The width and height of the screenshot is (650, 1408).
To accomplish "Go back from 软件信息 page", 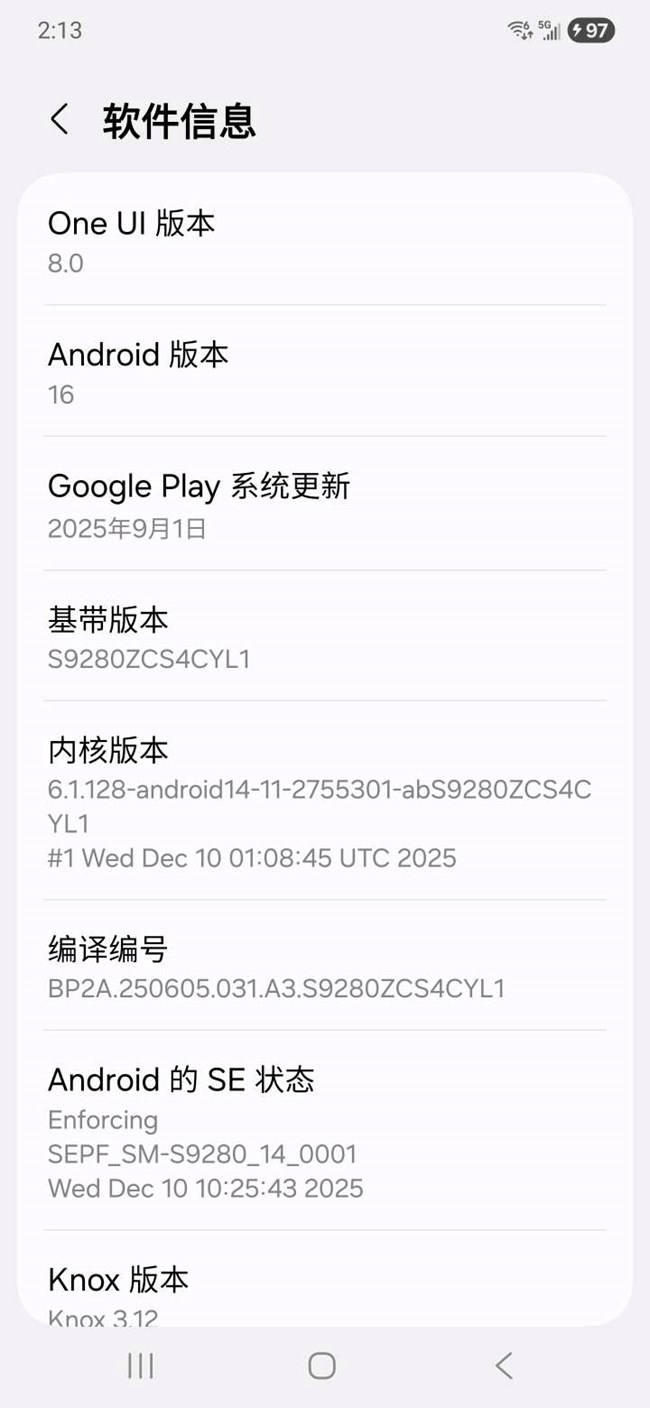I will point(60,120).
